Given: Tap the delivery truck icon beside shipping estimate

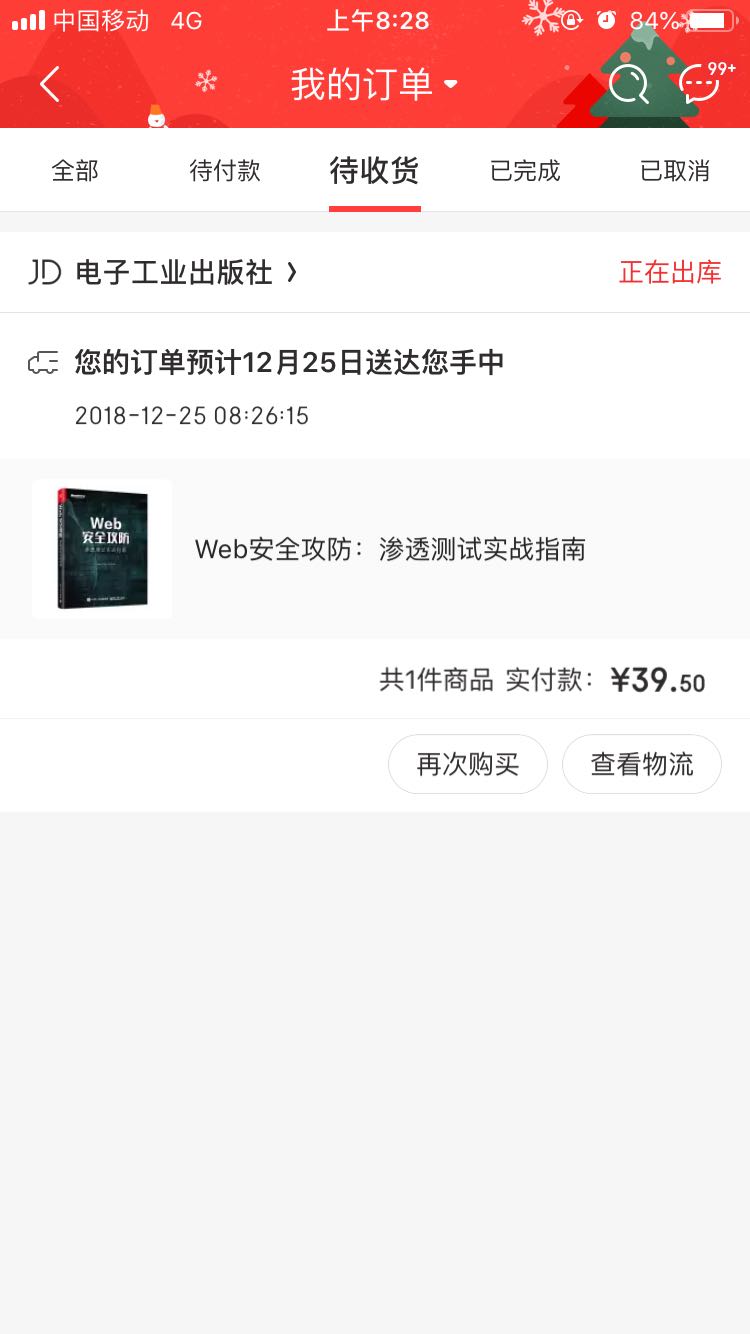Looking at the screenshot, I should coord(42,363).
